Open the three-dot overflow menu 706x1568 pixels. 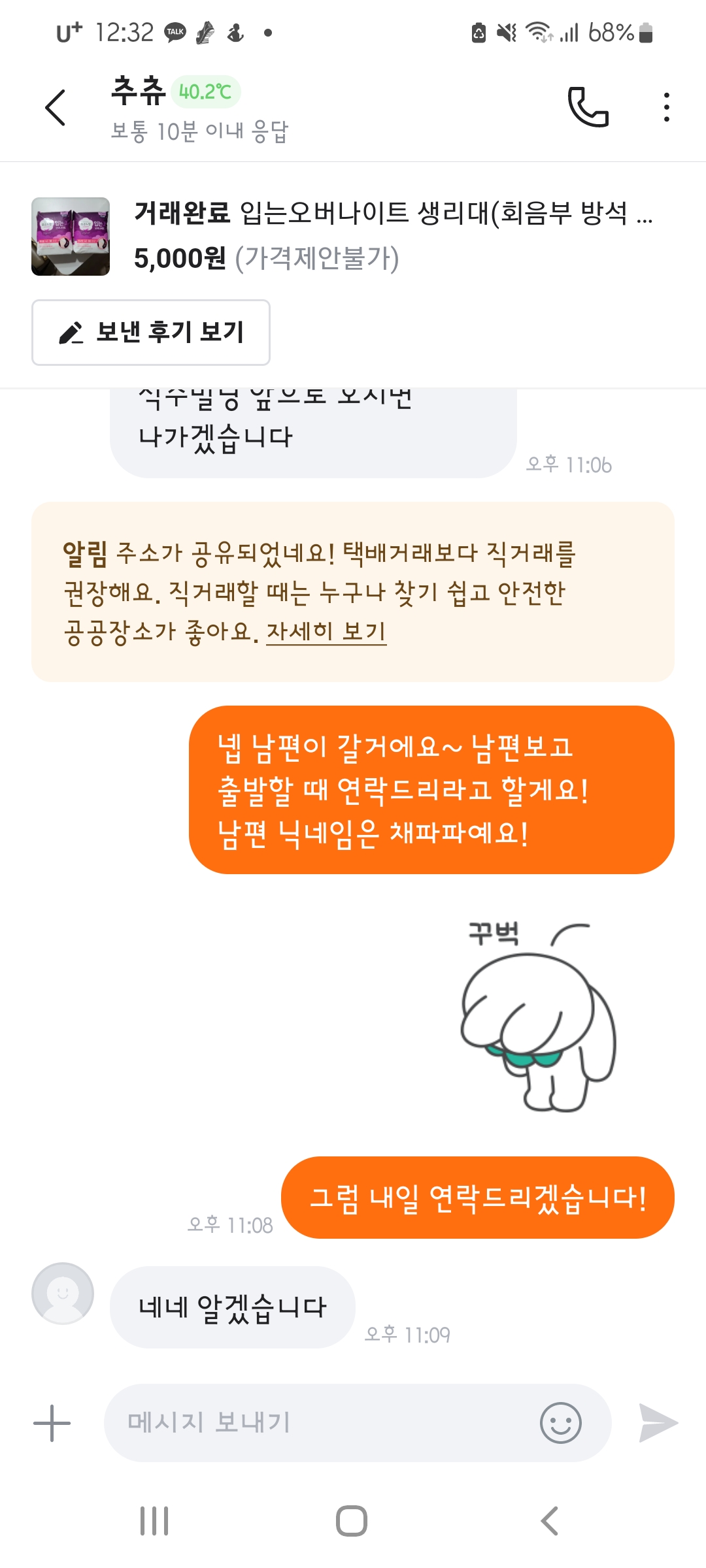[666, 107]
